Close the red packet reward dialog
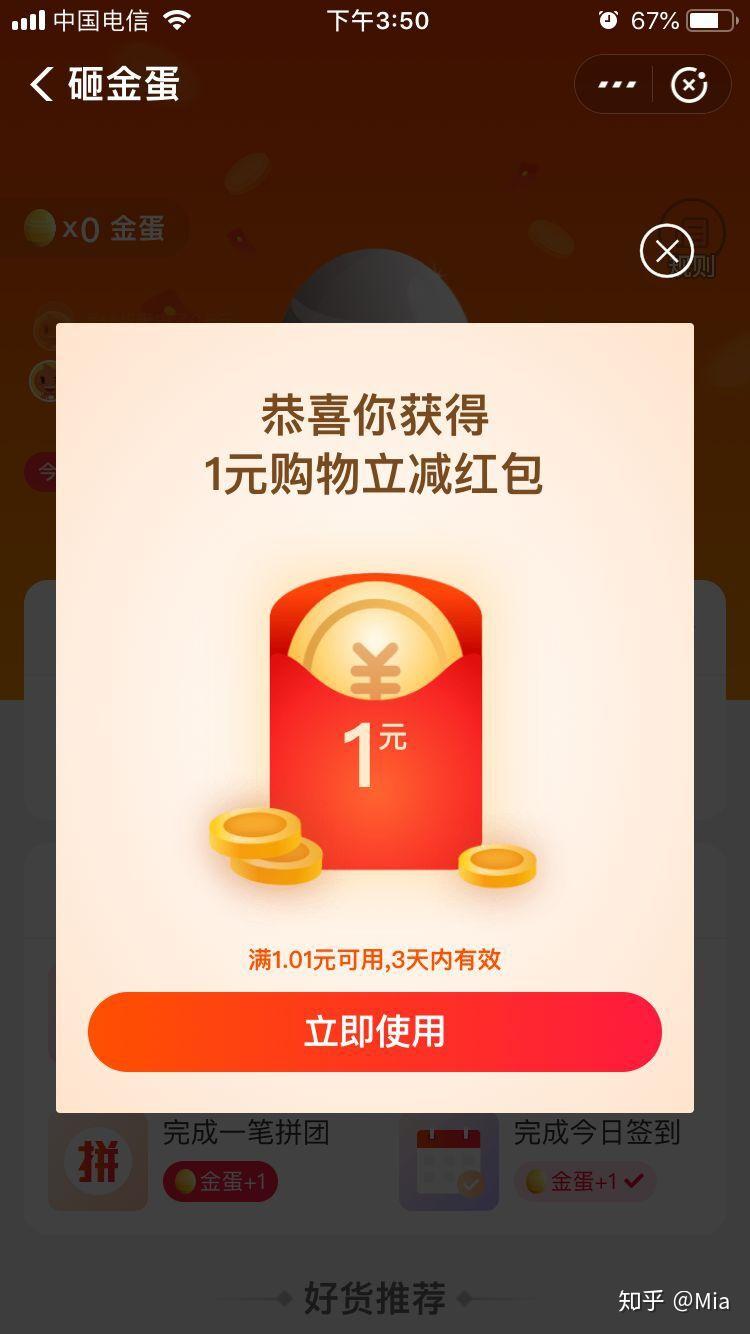Image resolution: width=750 pixels, height=1334 pixels. (x=667, y=250)
